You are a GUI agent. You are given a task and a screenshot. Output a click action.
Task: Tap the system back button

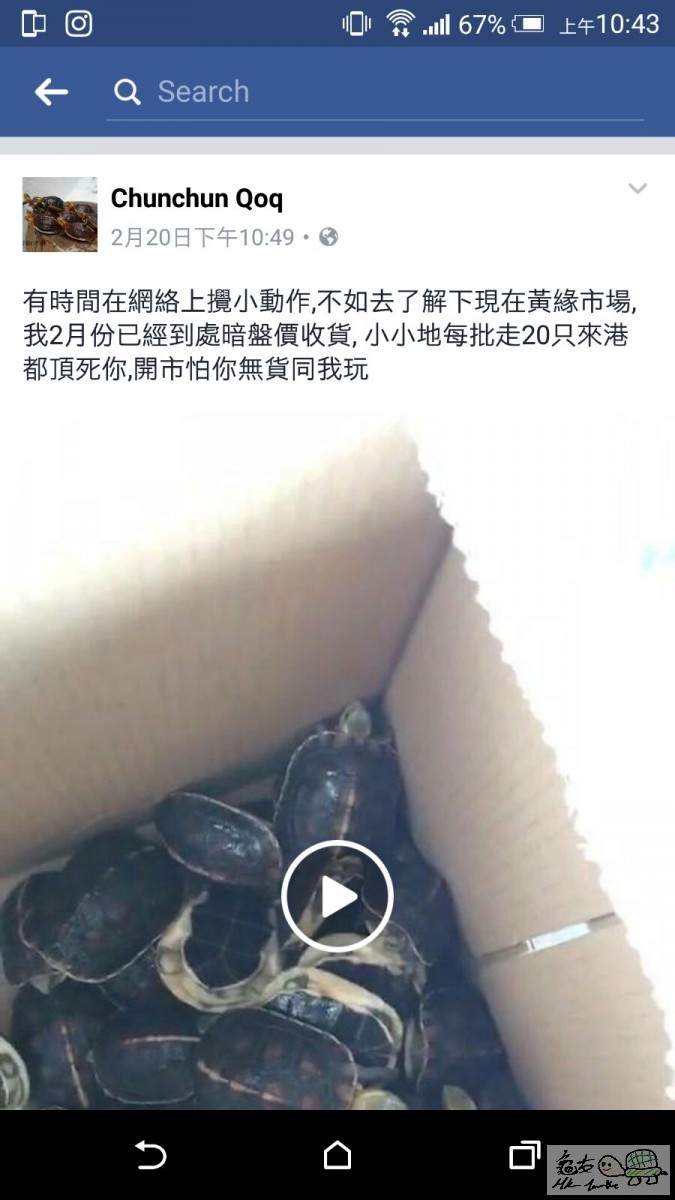[x=150, y=1156]
